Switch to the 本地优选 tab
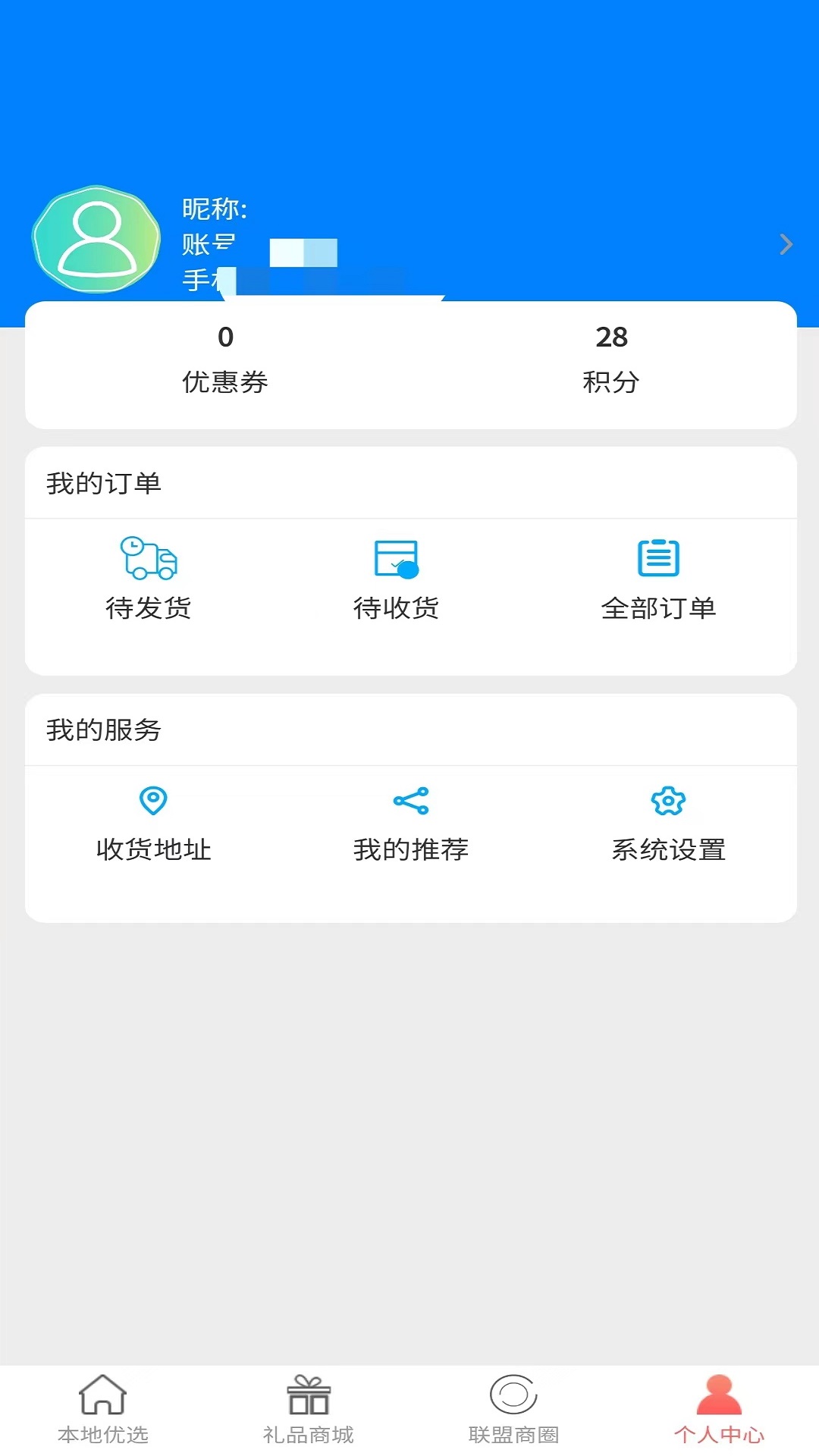This screenshot has height=1456, width=819. pos(103,1429)
